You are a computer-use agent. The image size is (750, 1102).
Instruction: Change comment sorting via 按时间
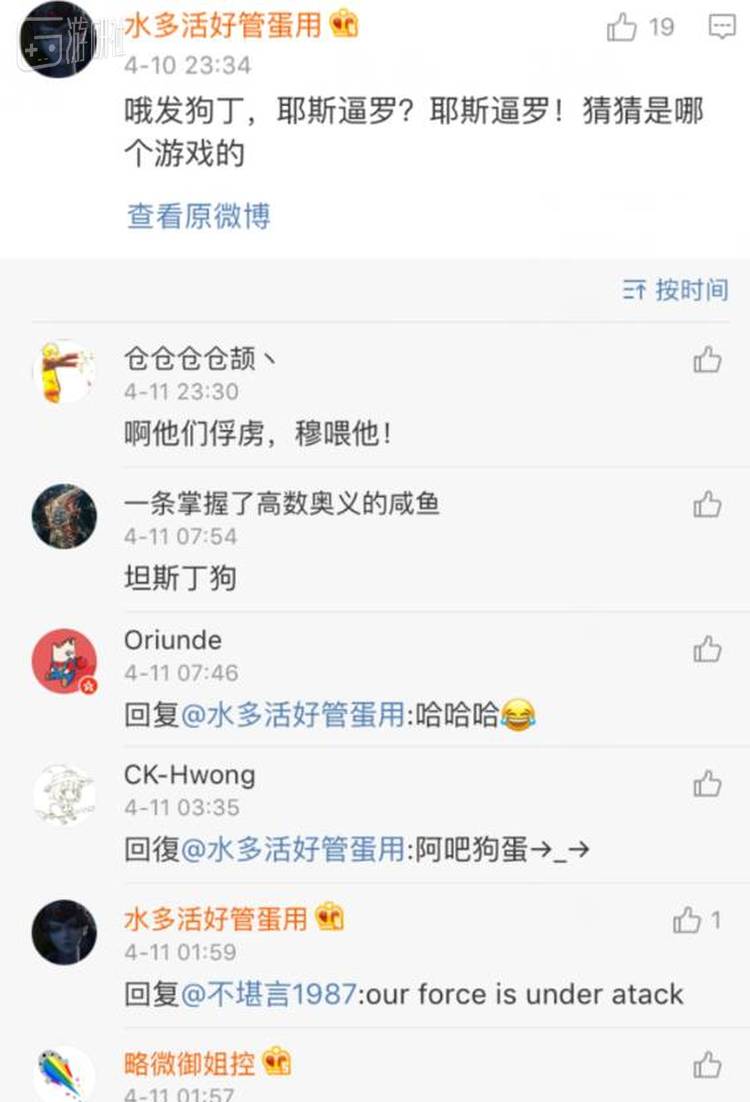pyautogui.click(x=676, y=290)
